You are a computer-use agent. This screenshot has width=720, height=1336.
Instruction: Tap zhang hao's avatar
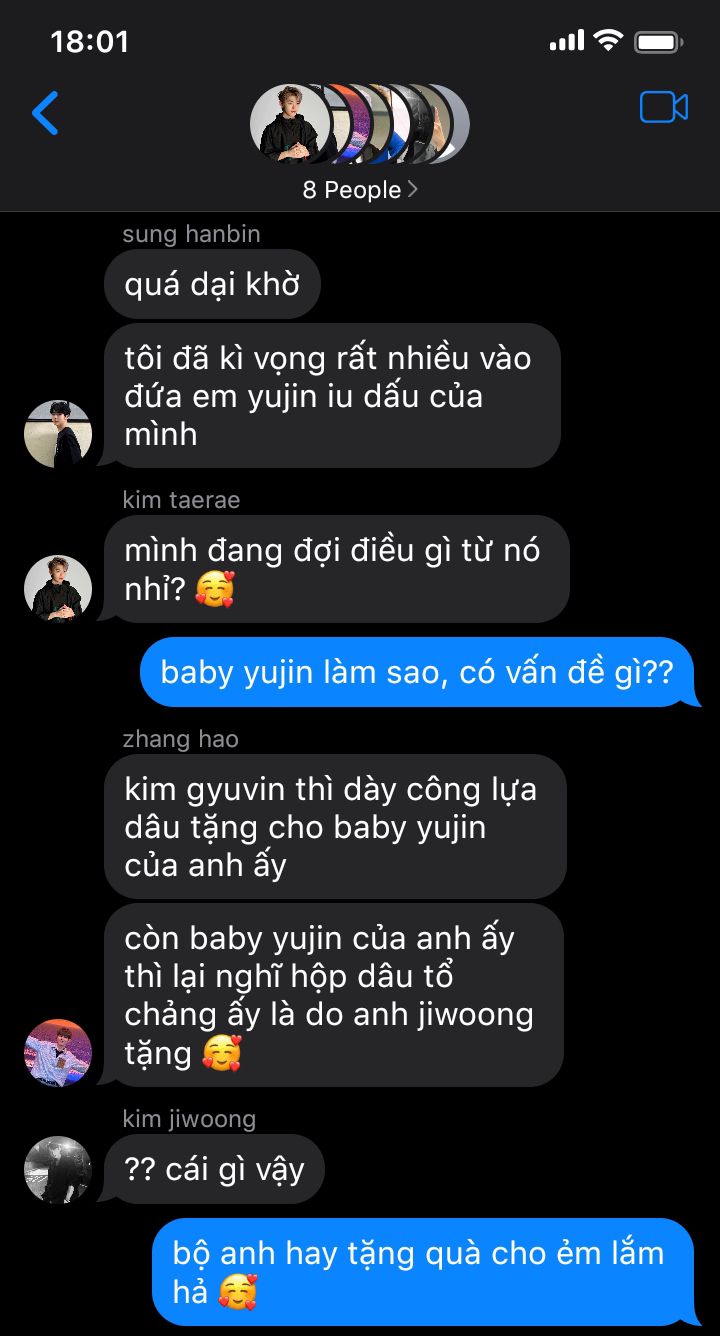(58, 1053)
